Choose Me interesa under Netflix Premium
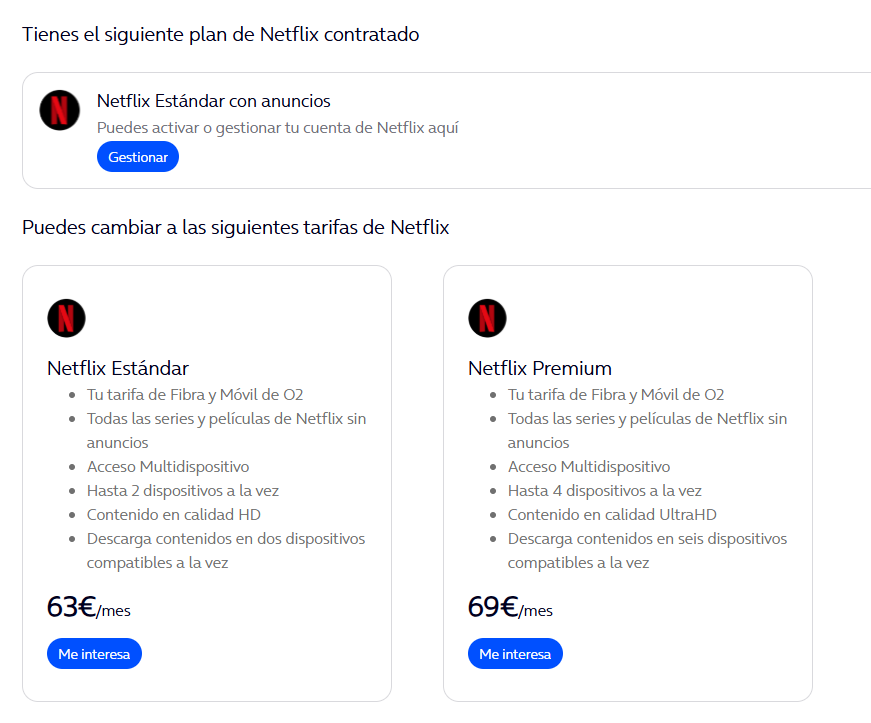This screenshot has width=871, height=723. [x=515, y=654]
